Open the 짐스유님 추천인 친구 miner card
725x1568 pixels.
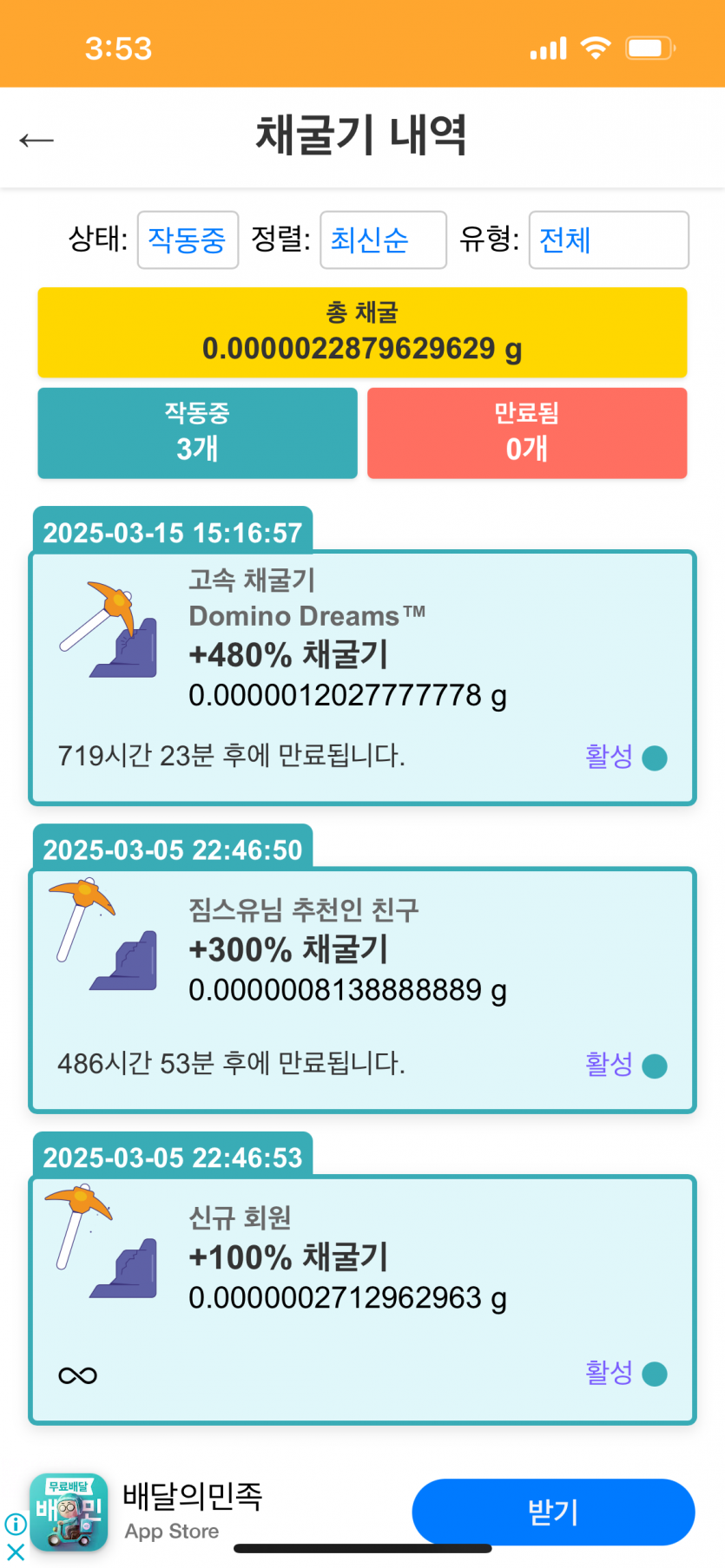pos(362,990)
